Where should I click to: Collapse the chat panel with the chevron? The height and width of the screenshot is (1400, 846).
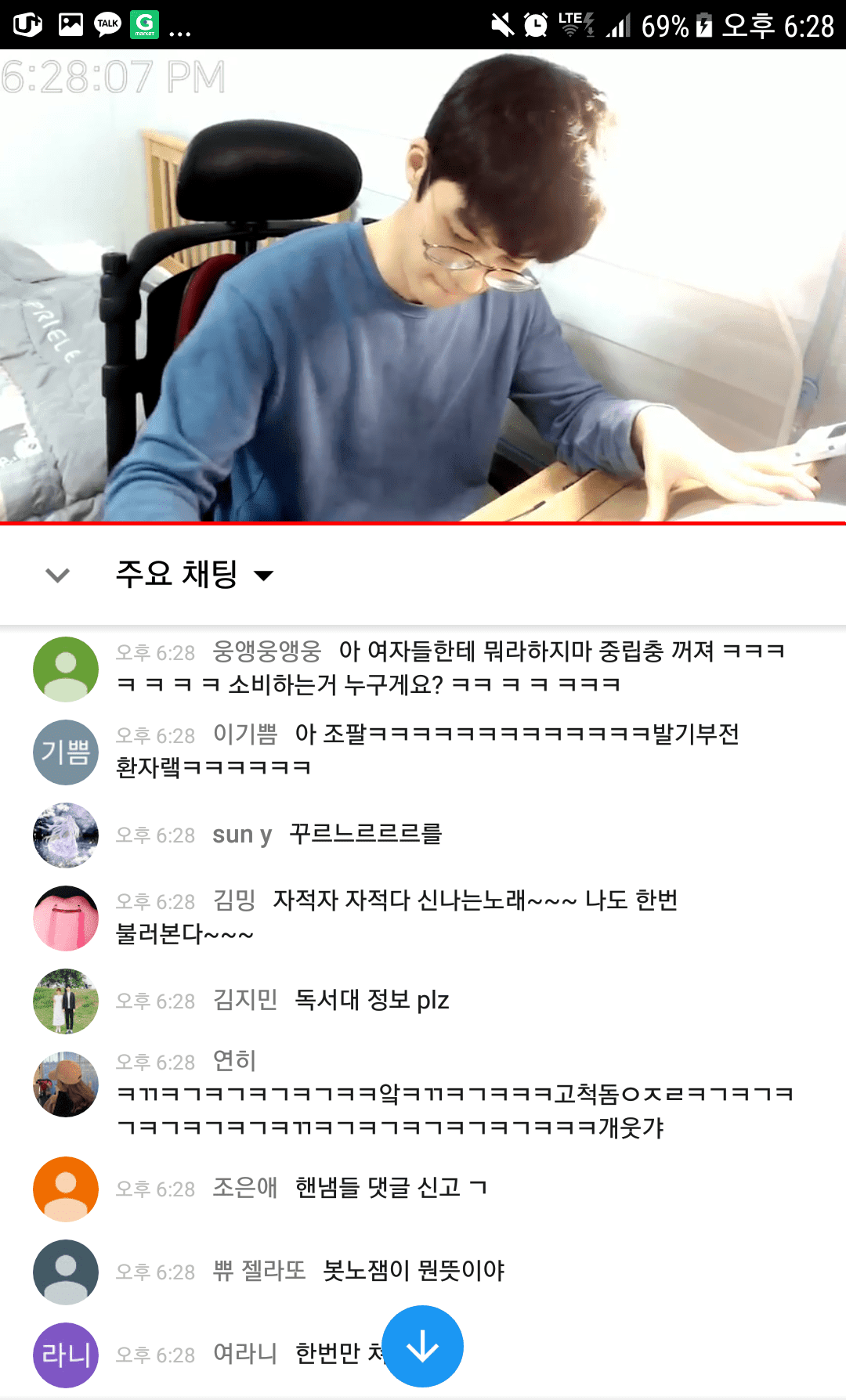(58, 576)
